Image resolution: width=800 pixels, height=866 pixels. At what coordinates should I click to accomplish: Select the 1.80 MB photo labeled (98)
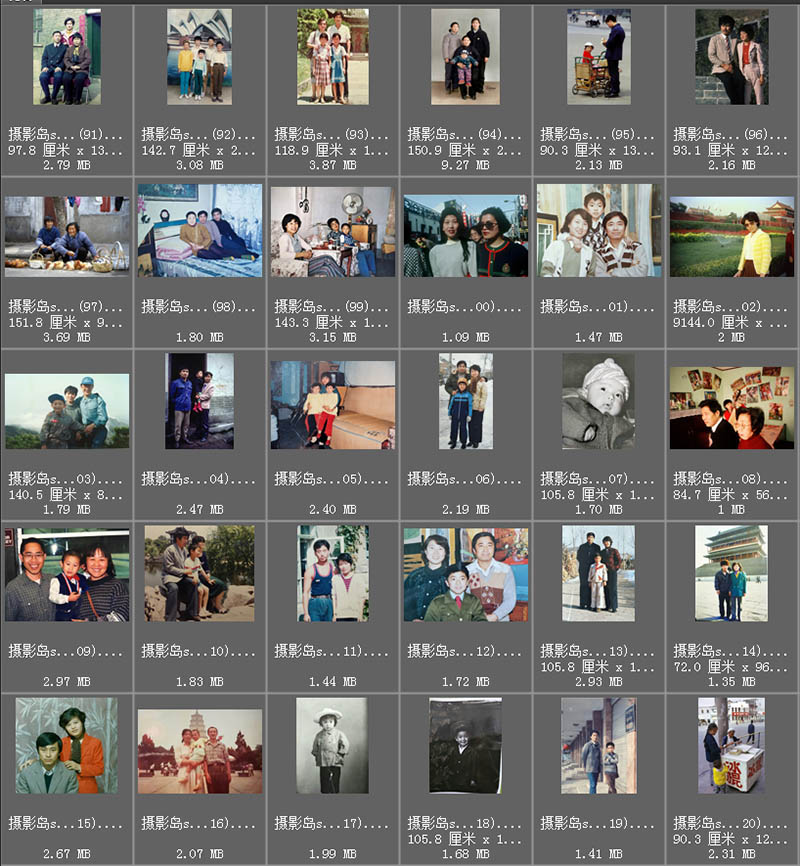[x=199, y=230]
